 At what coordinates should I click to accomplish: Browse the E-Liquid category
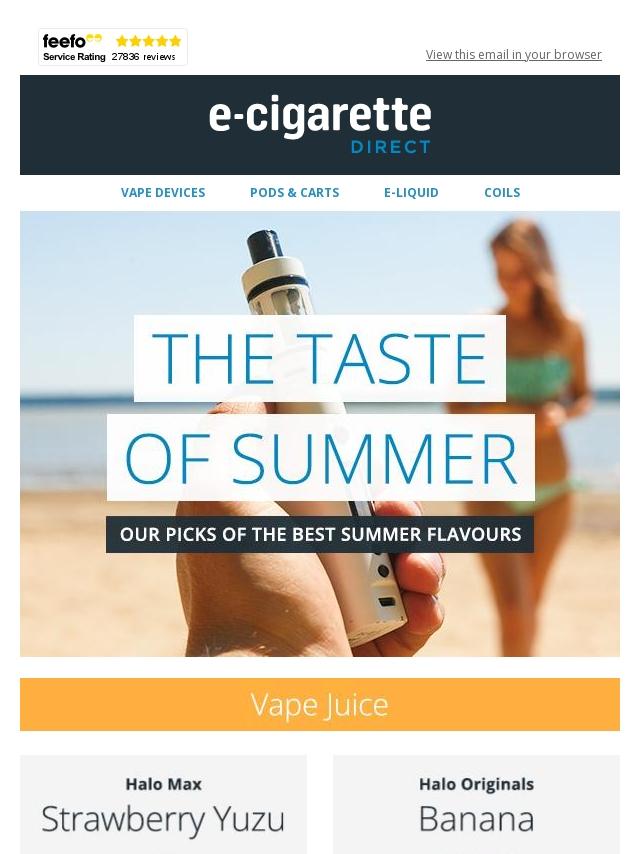point(411,193)
